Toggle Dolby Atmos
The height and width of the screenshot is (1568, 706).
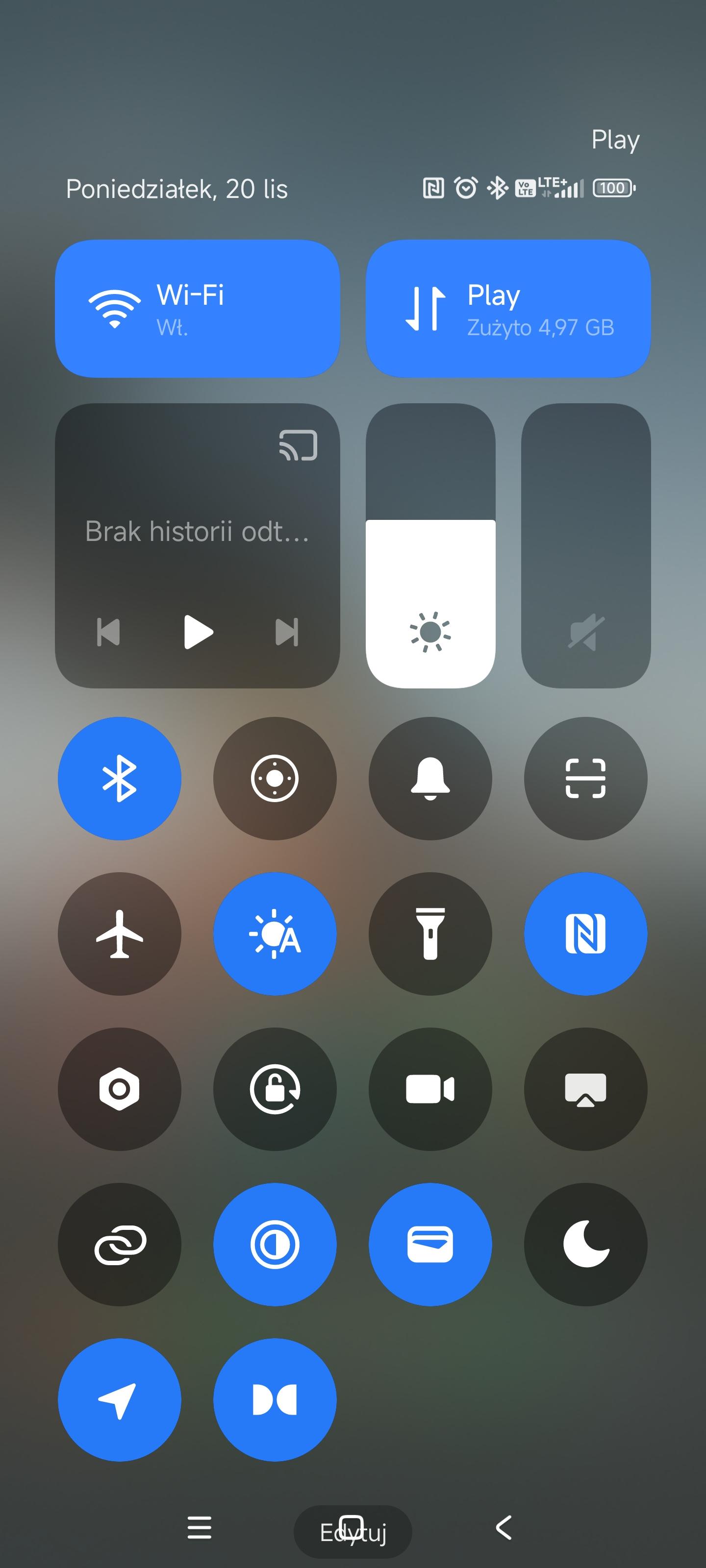pos(275,1399)
